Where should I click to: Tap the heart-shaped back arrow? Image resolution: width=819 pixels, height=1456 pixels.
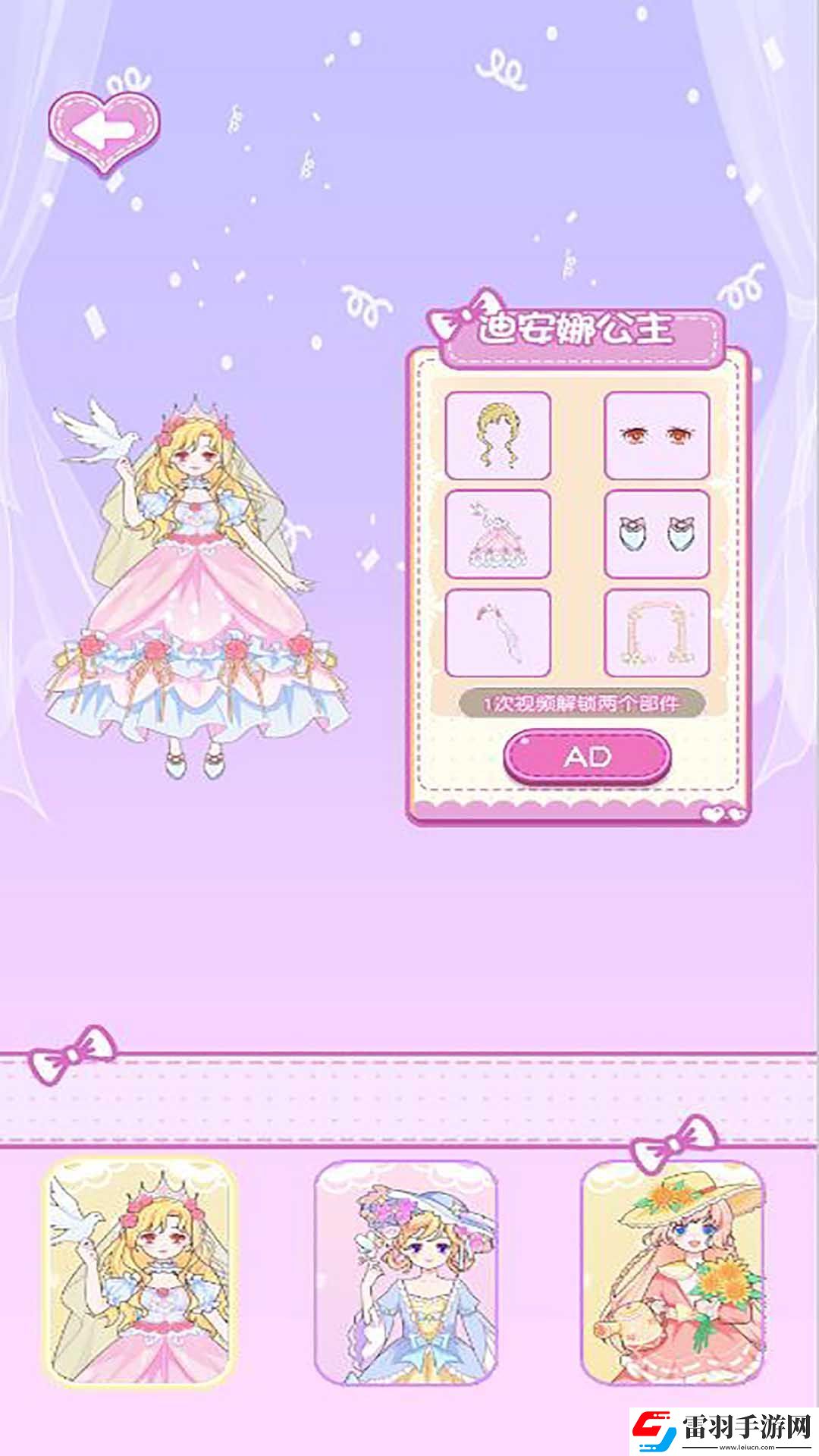104,132
